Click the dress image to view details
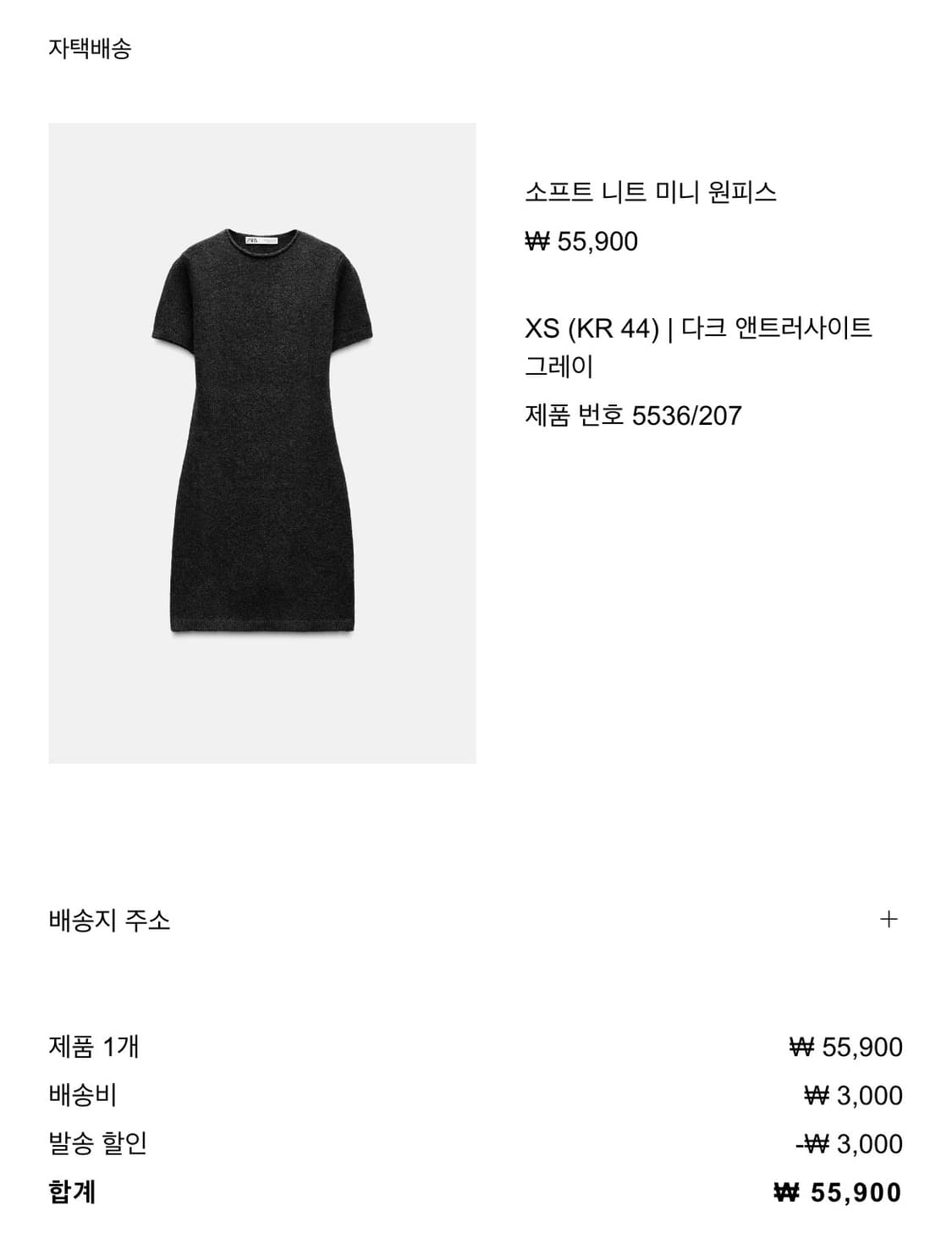Screen dimensions: 952x1238 pos(263,442)
